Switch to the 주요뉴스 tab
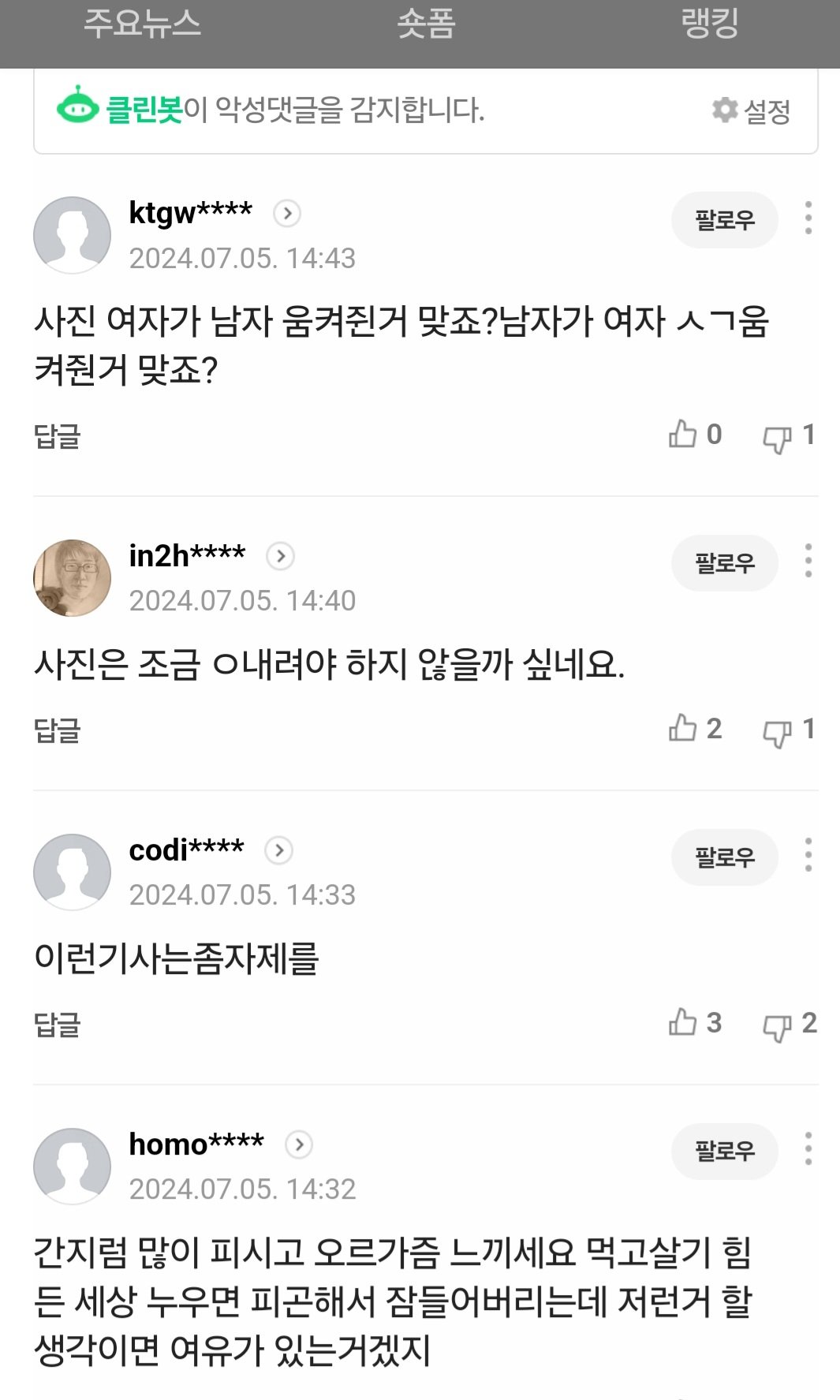 click(142, 24)
